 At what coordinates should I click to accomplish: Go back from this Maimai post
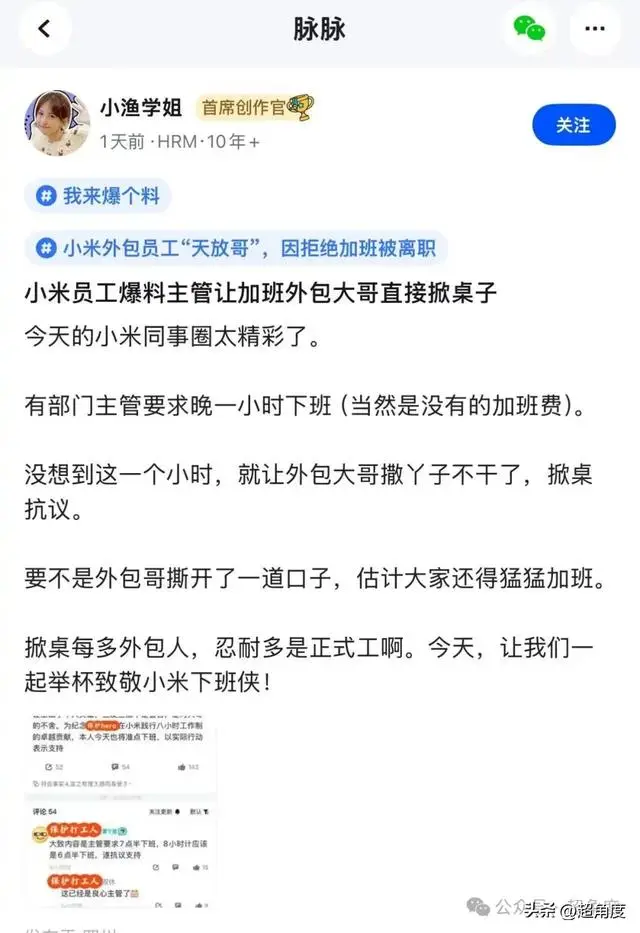pyautogui.click(x=43, y=29)
